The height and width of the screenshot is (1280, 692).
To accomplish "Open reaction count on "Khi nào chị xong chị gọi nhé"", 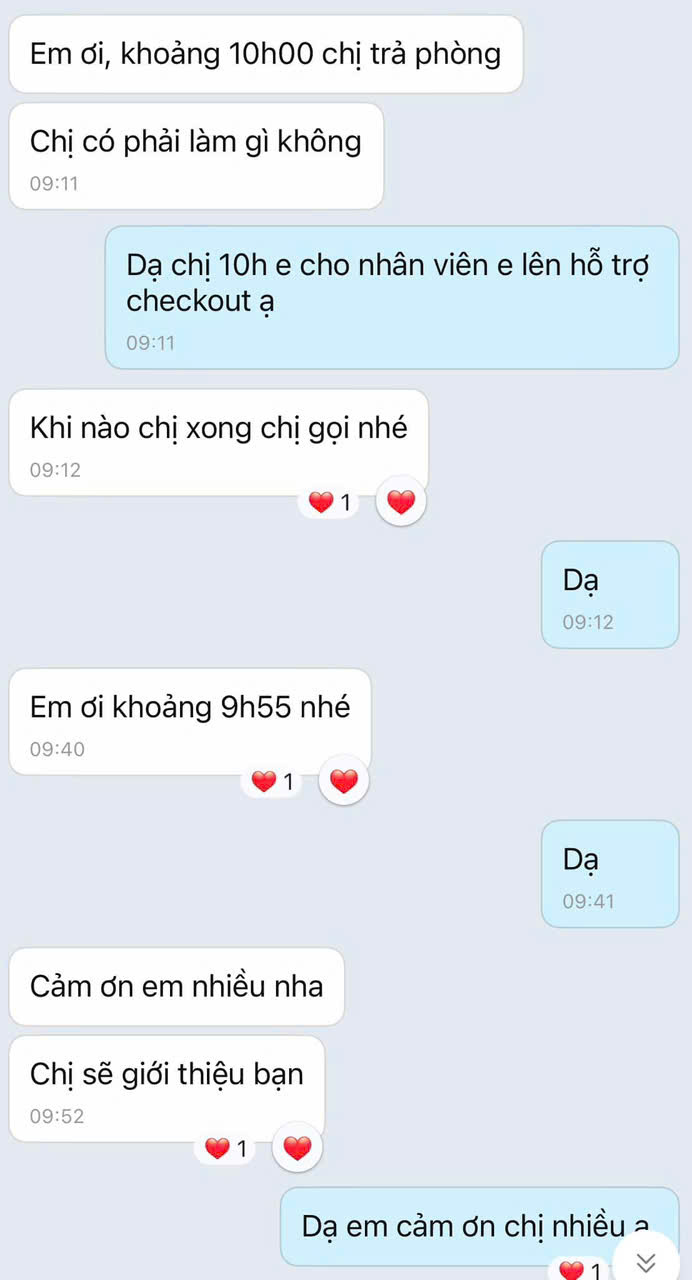I will [331, 502].
